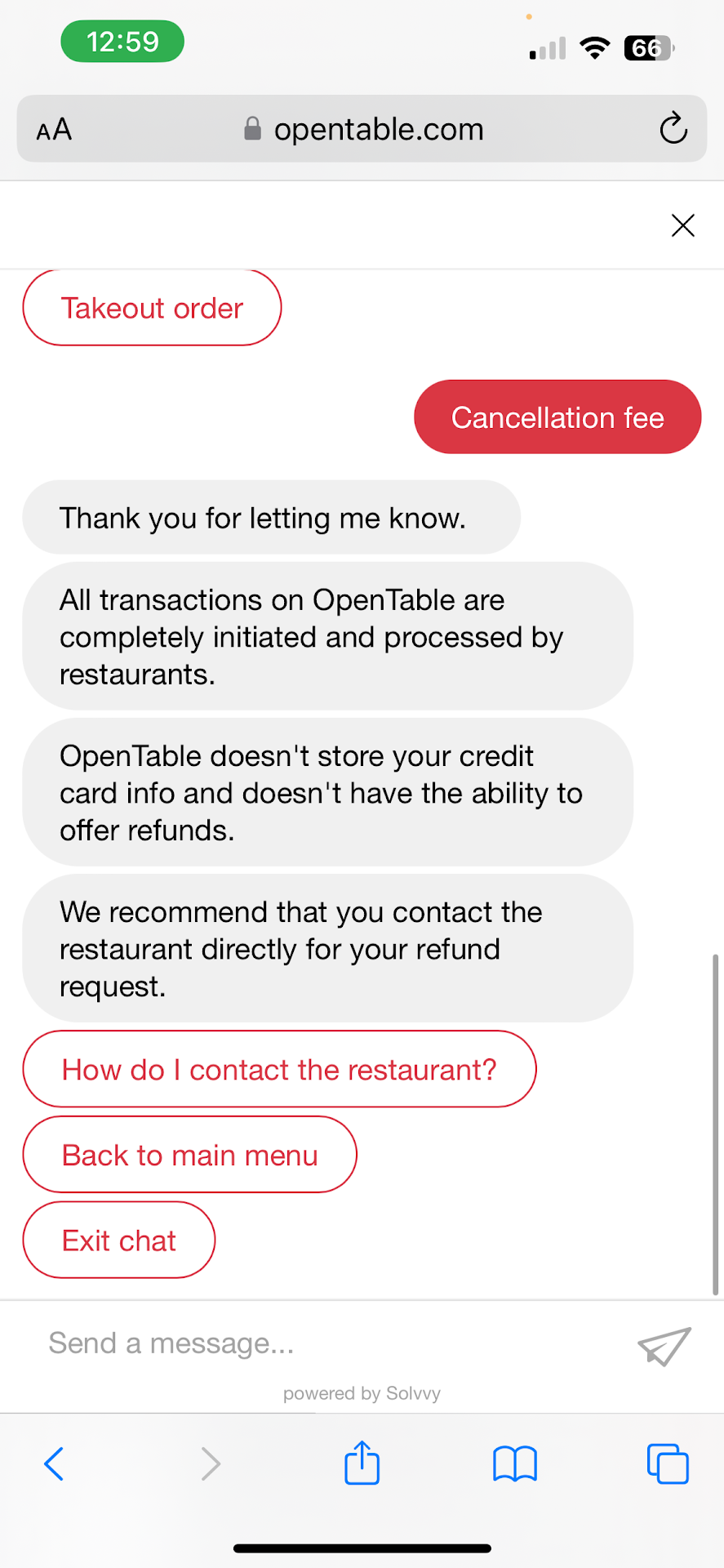The width and height of the screenshot is (724, 1568).
Task: Open the AA text size menu
Action: [x=55, y=130]
